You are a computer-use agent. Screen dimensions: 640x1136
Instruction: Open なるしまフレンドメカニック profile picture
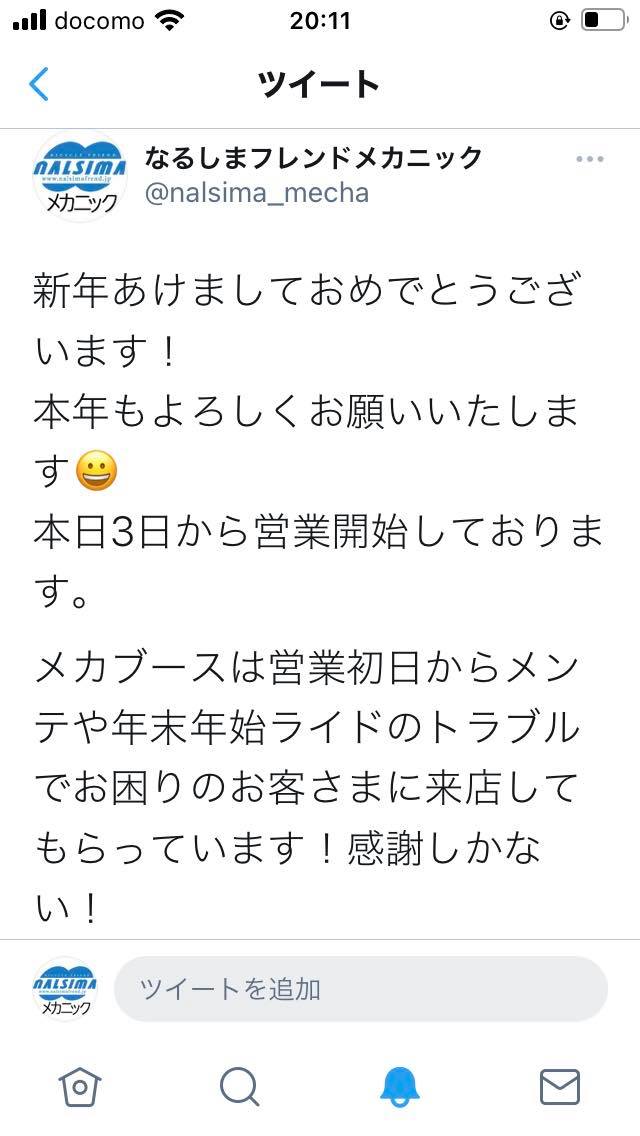click(x=80, y=176)
